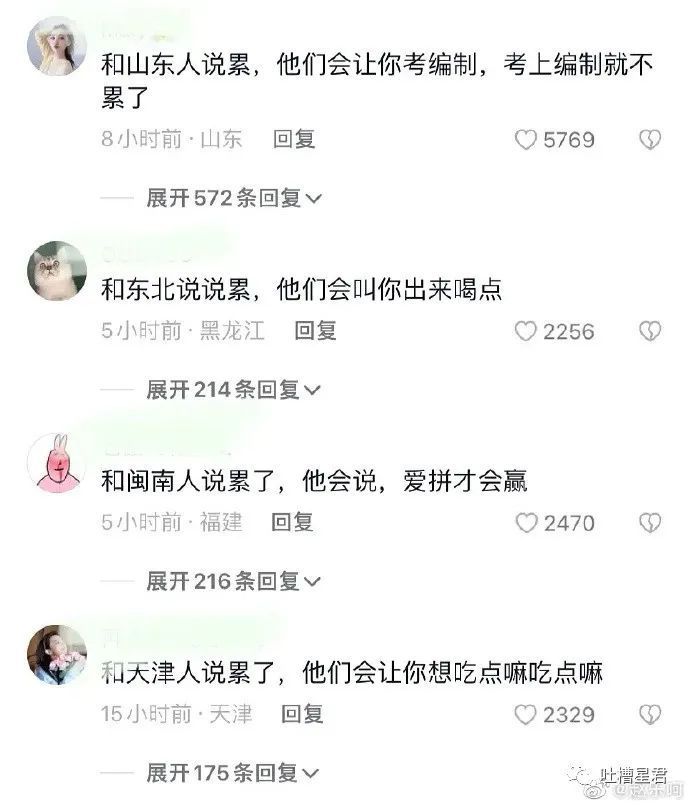Open the pink rabbit avatar's profile

56,462
